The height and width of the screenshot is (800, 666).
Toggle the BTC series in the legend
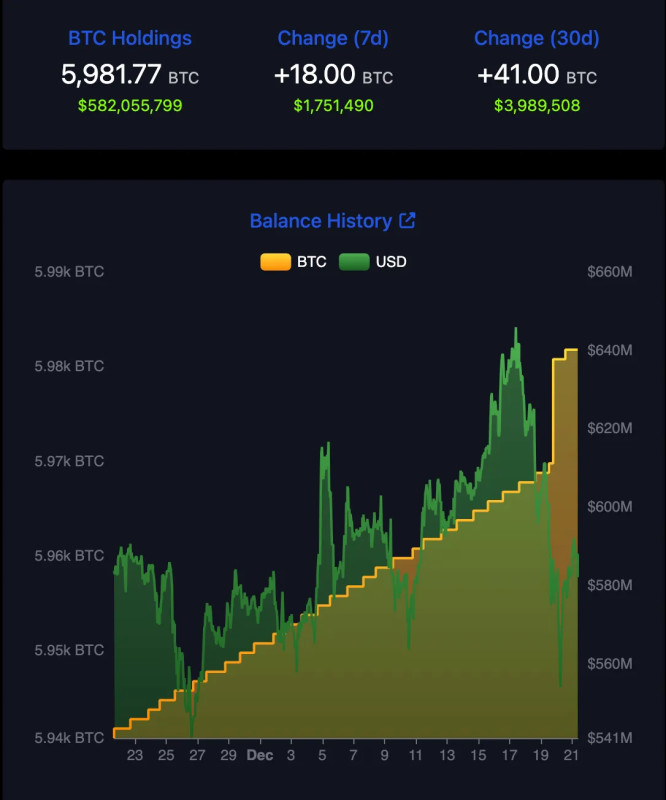point(293,262)
